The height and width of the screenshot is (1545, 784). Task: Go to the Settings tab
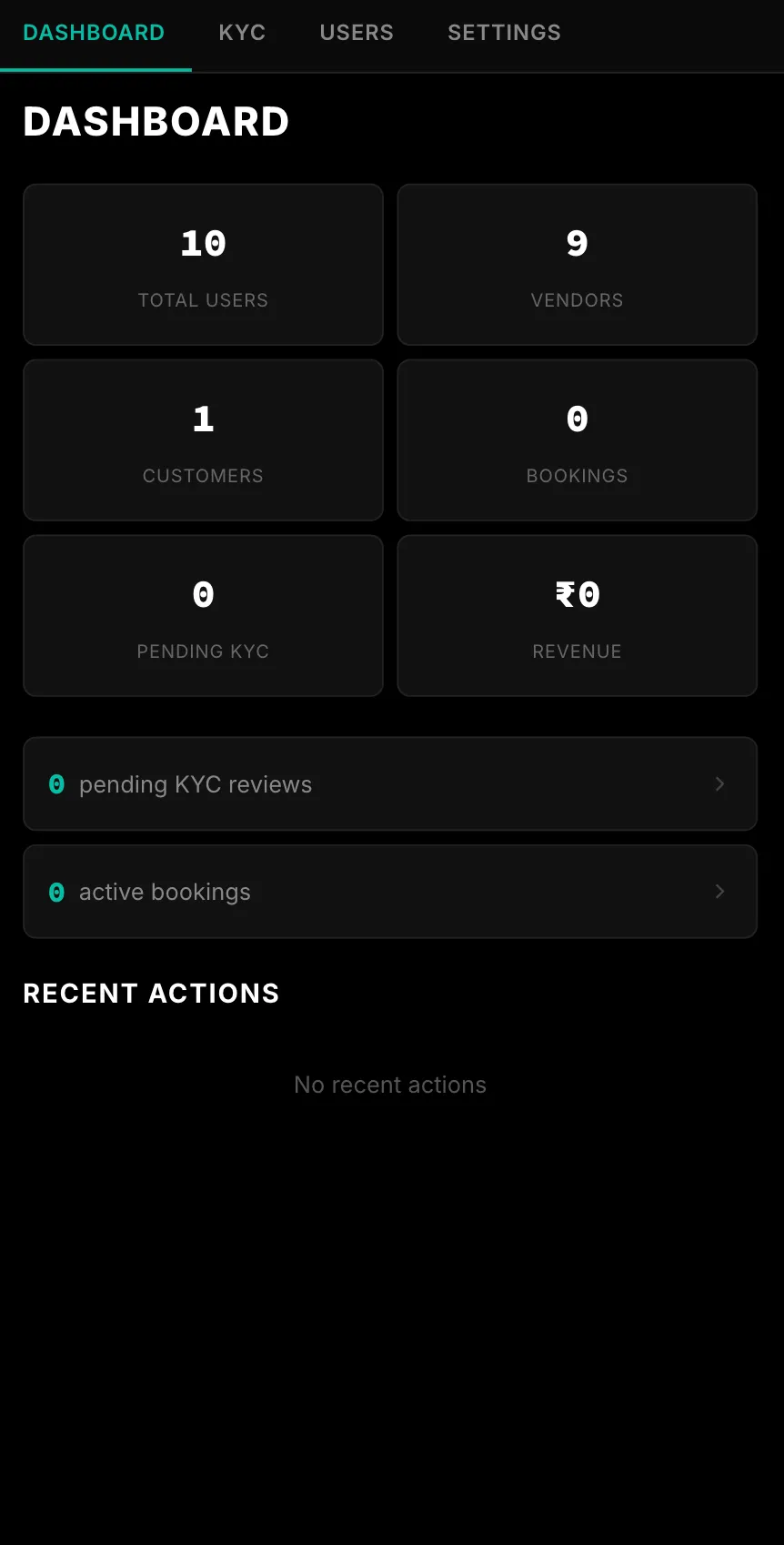point(504,33)
